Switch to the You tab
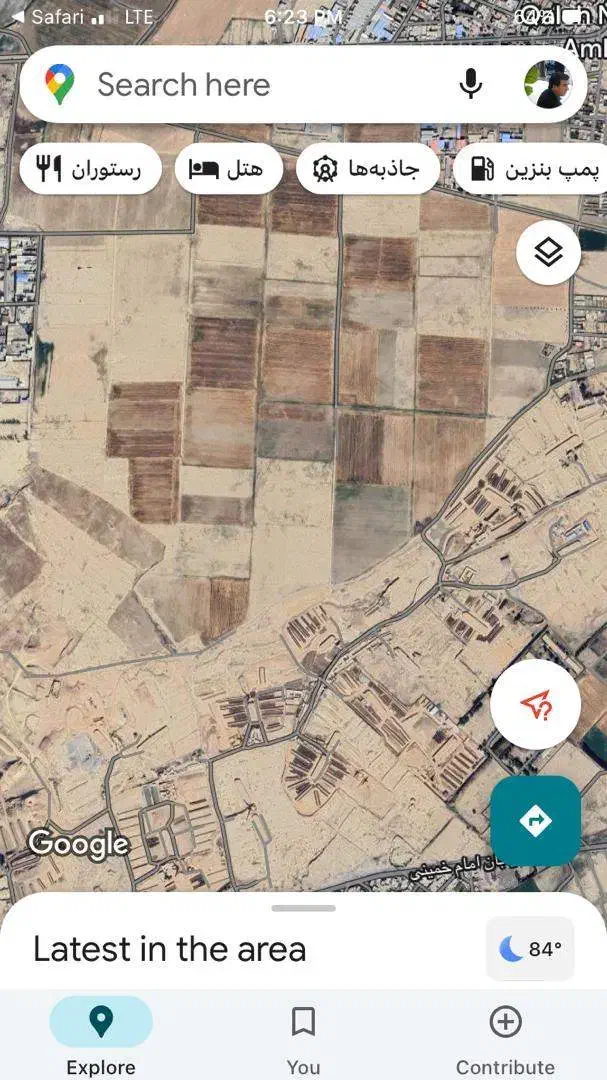This screenshot has height=1080, width=607. (303, 1035)
